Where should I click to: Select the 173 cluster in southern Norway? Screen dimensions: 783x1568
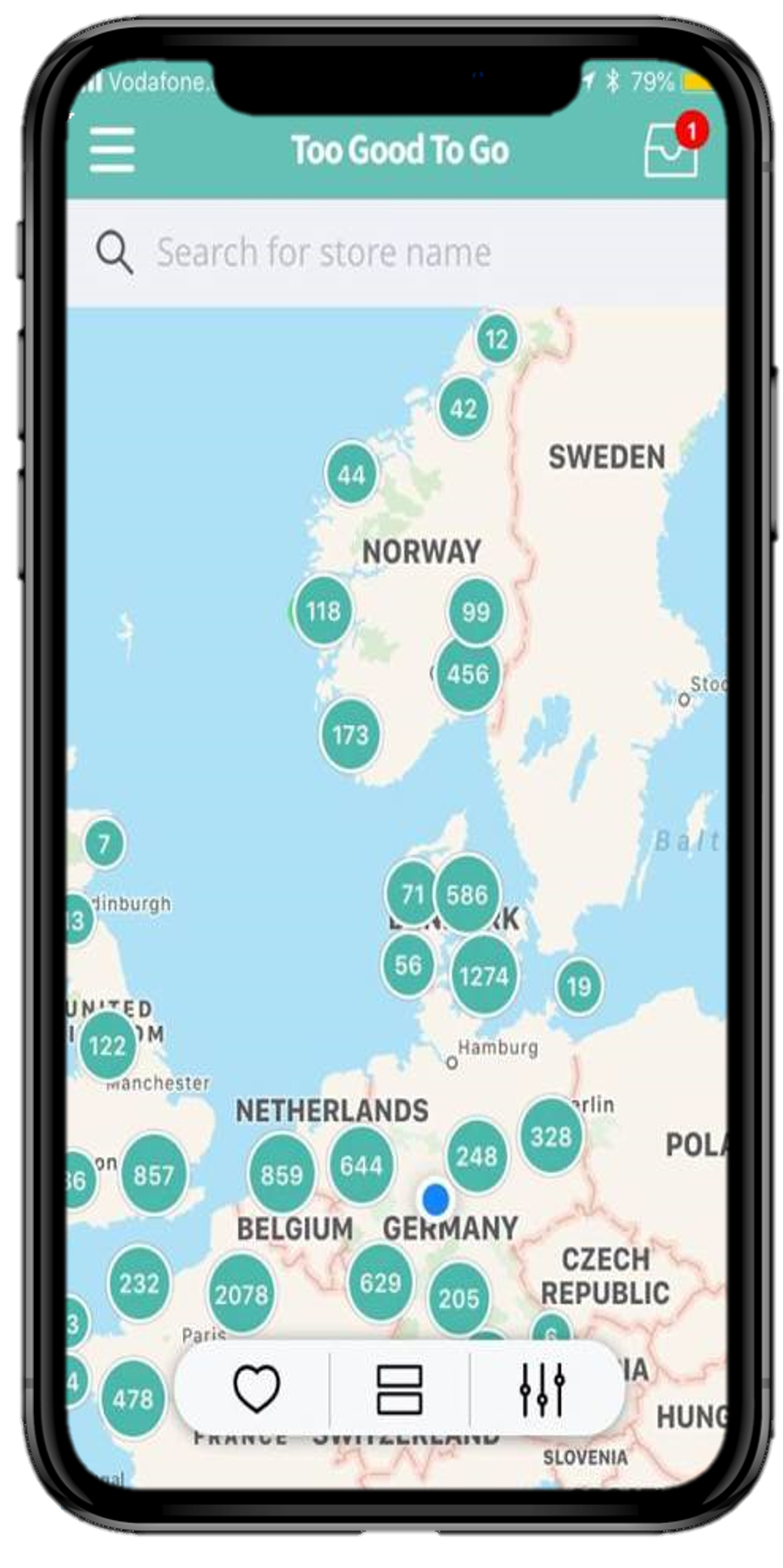(350, 734)
